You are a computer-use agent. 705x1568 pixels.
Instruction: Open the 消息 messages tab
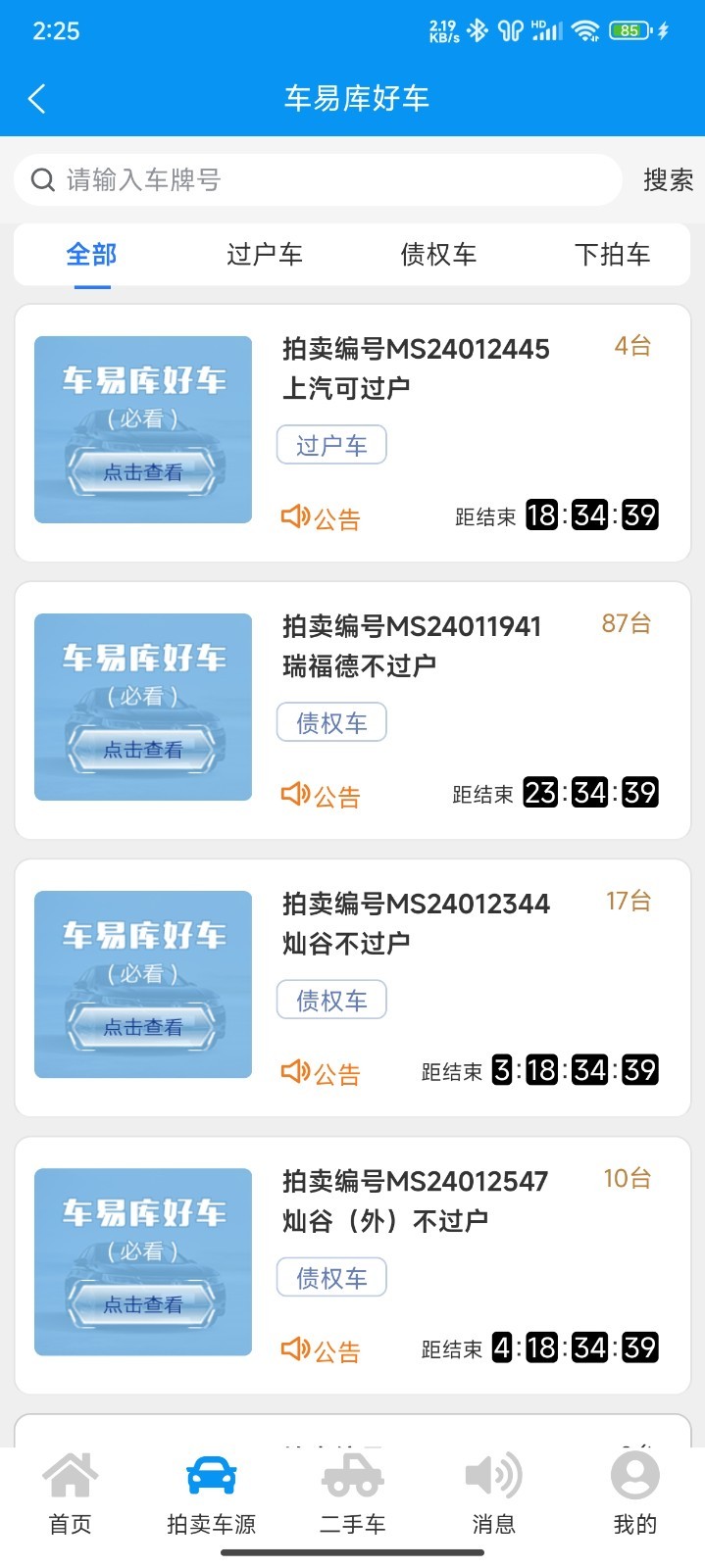click(493, 1493)
